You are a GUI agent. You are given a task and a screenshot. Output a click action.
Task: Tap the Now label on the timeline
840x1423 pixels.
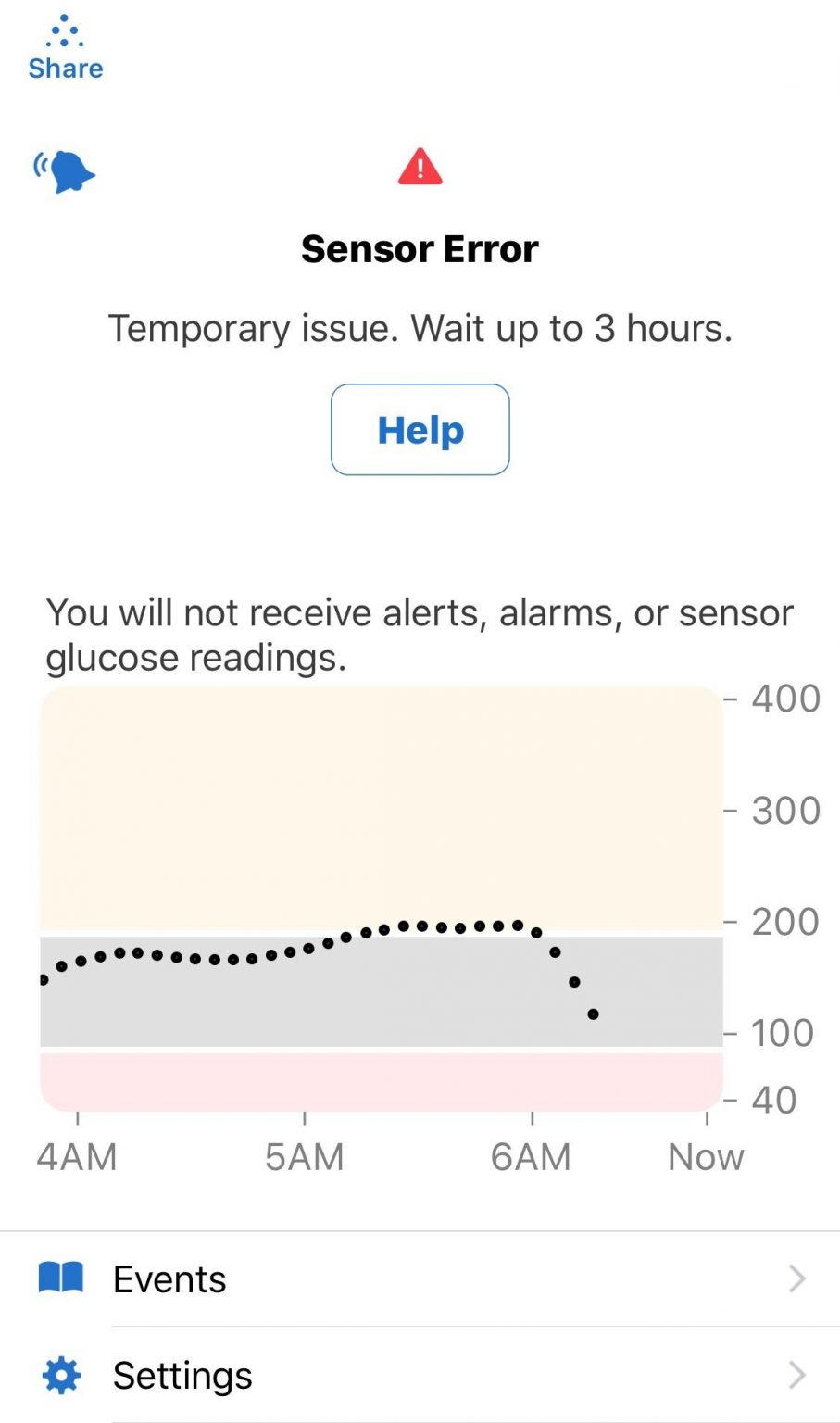706,1156
